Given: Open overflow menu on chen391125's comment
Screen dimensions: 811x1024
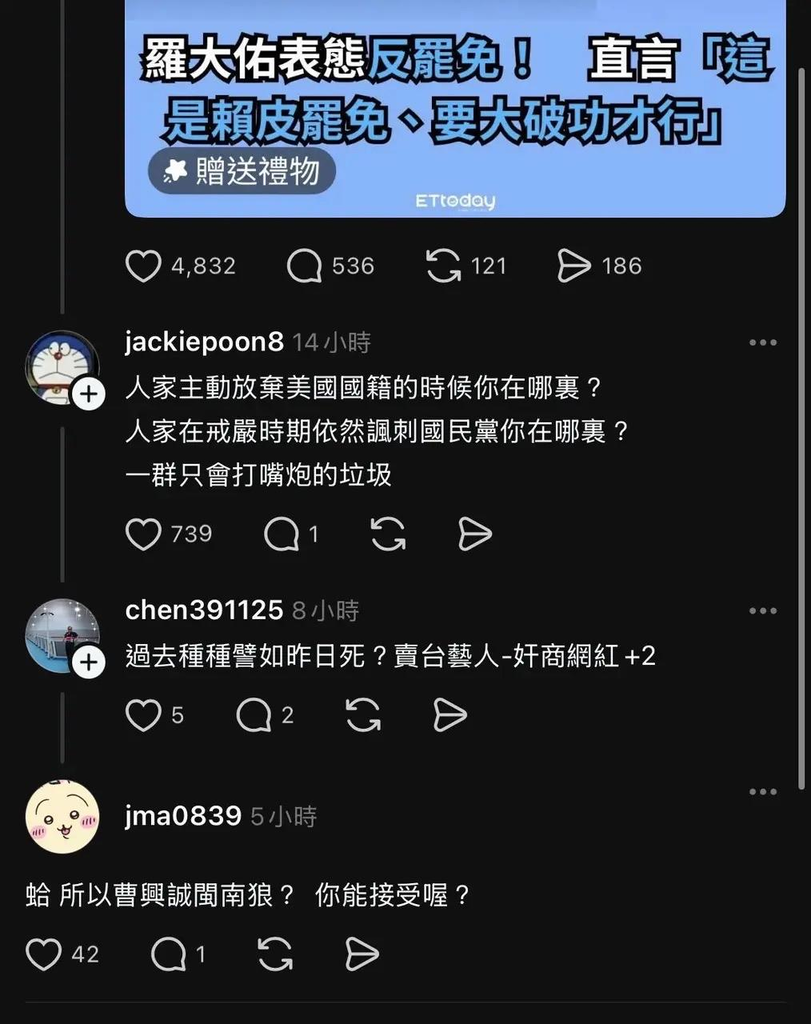Looking at the screenshot, I should point(762,611).
